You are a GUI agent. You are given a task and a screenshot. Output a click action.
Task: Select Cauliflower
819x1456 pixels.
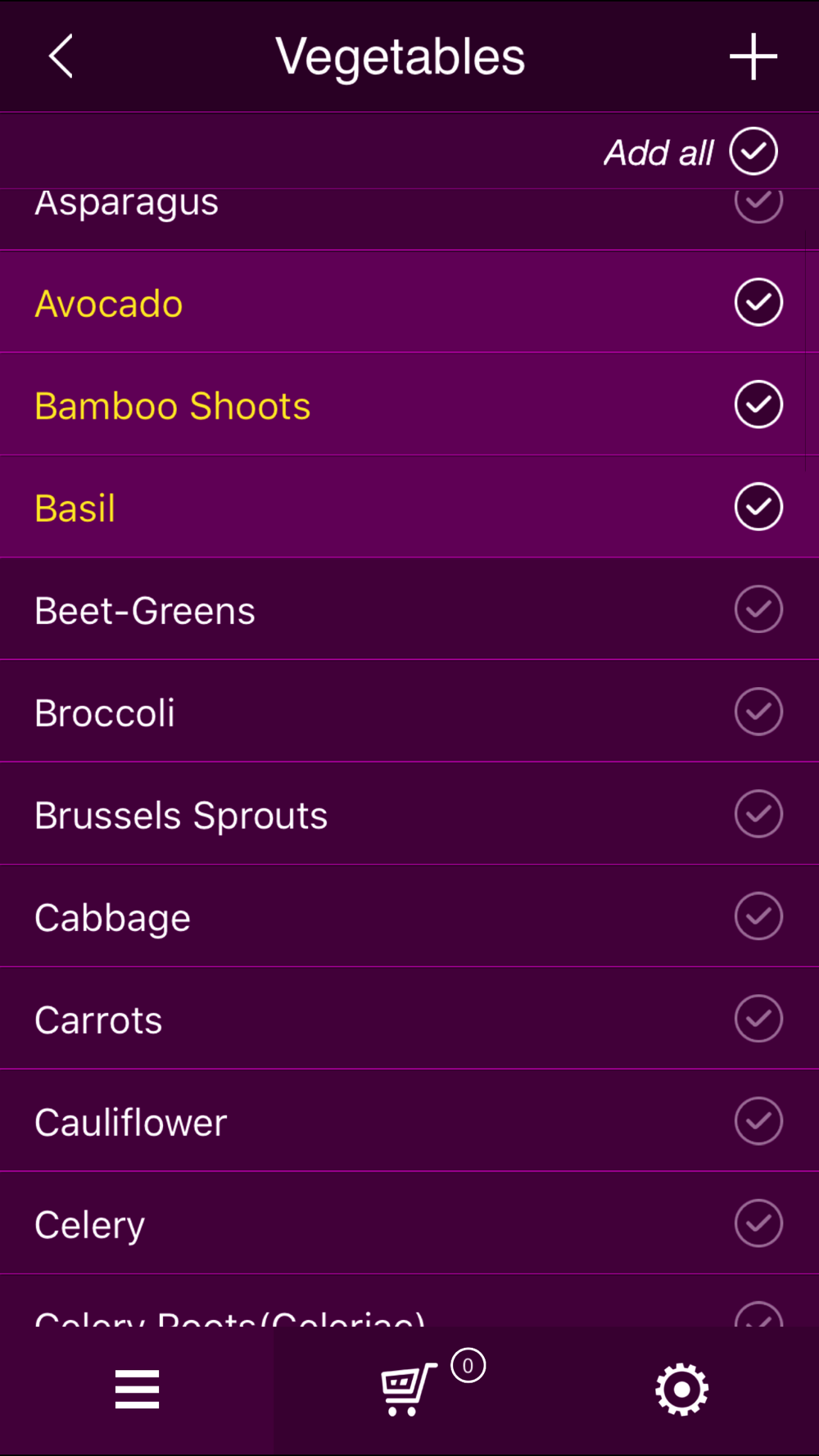pos(758,1121)
